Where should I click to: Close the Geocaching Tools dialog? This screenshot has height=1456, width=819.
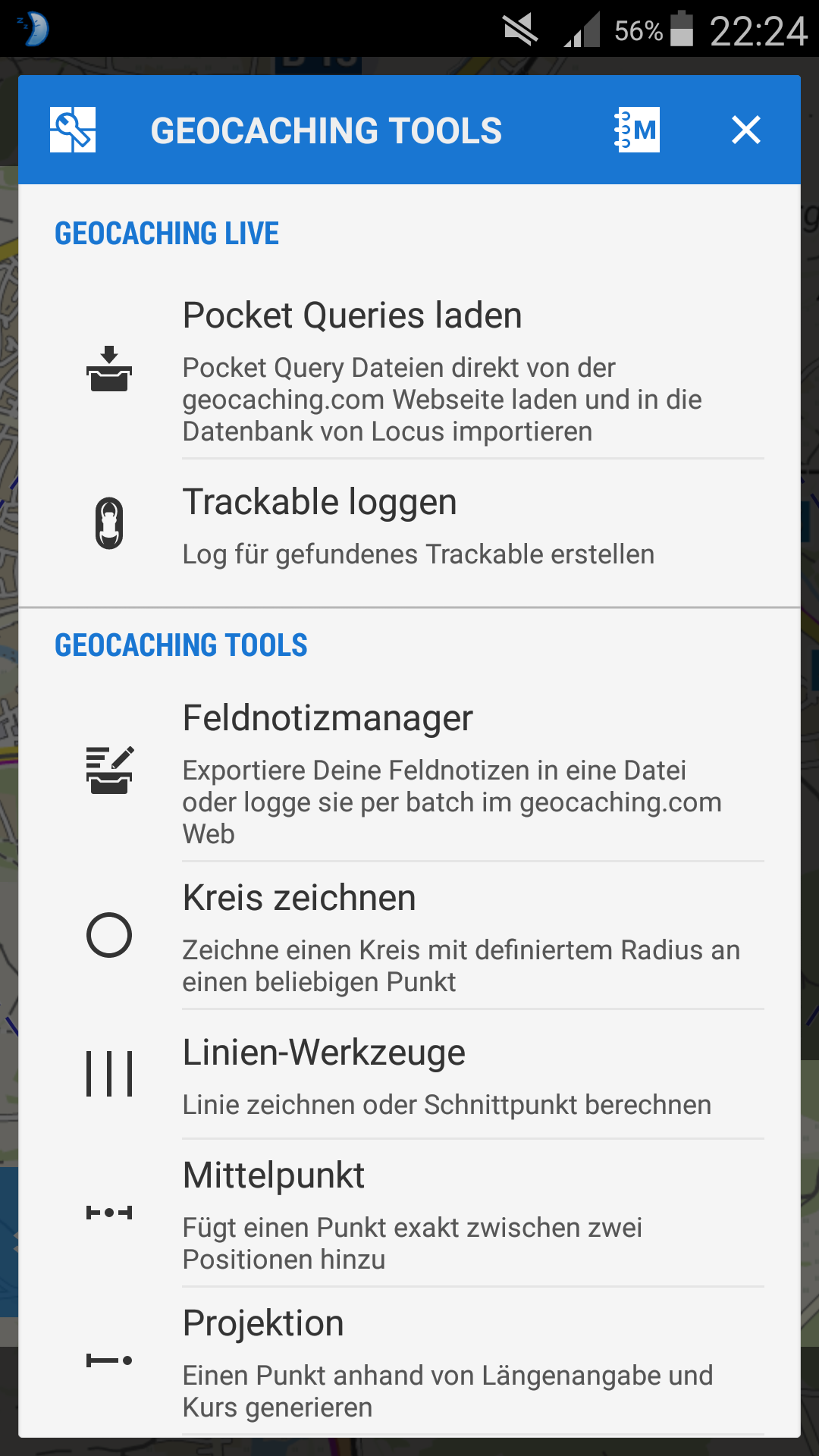[x=745, y=130]
